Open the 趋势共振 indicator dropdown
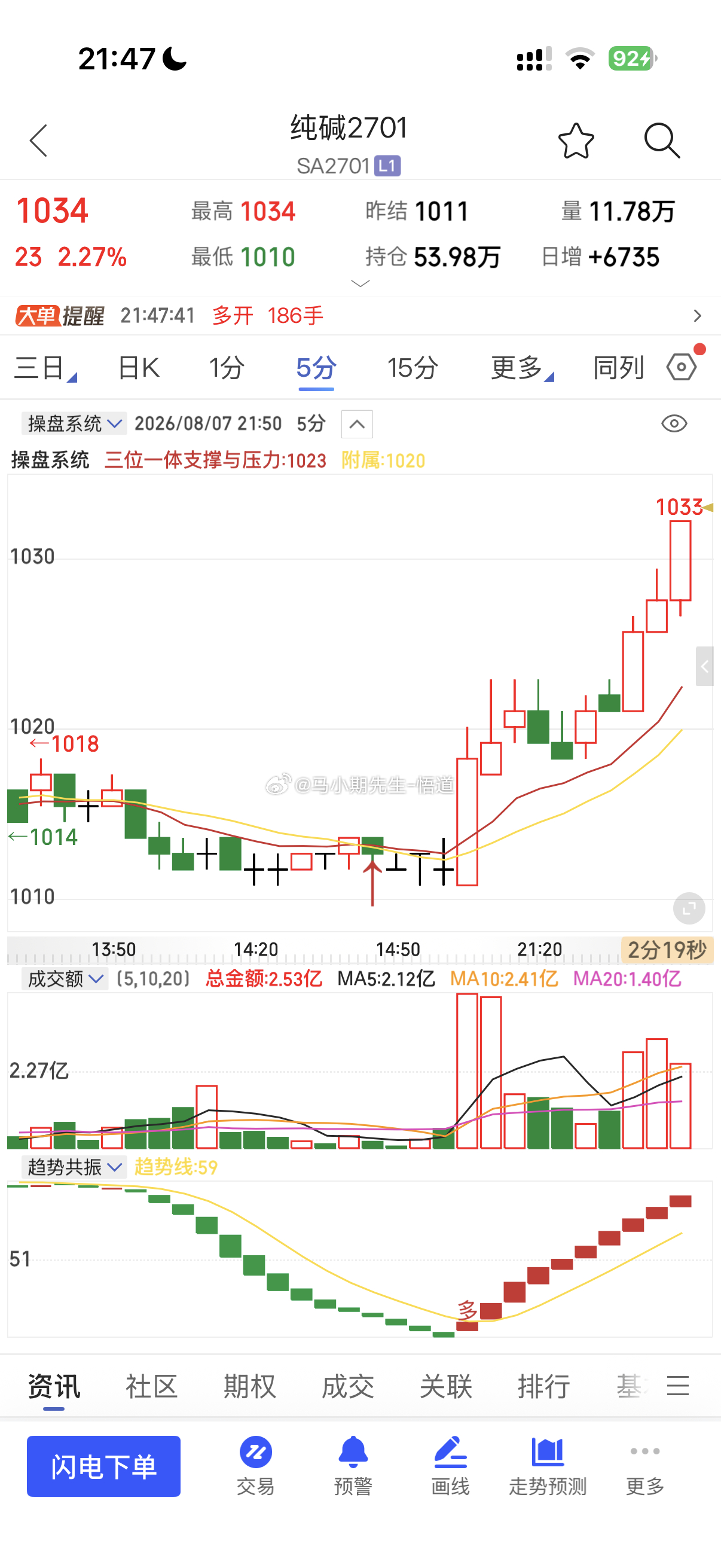 tap(74, 1167)
